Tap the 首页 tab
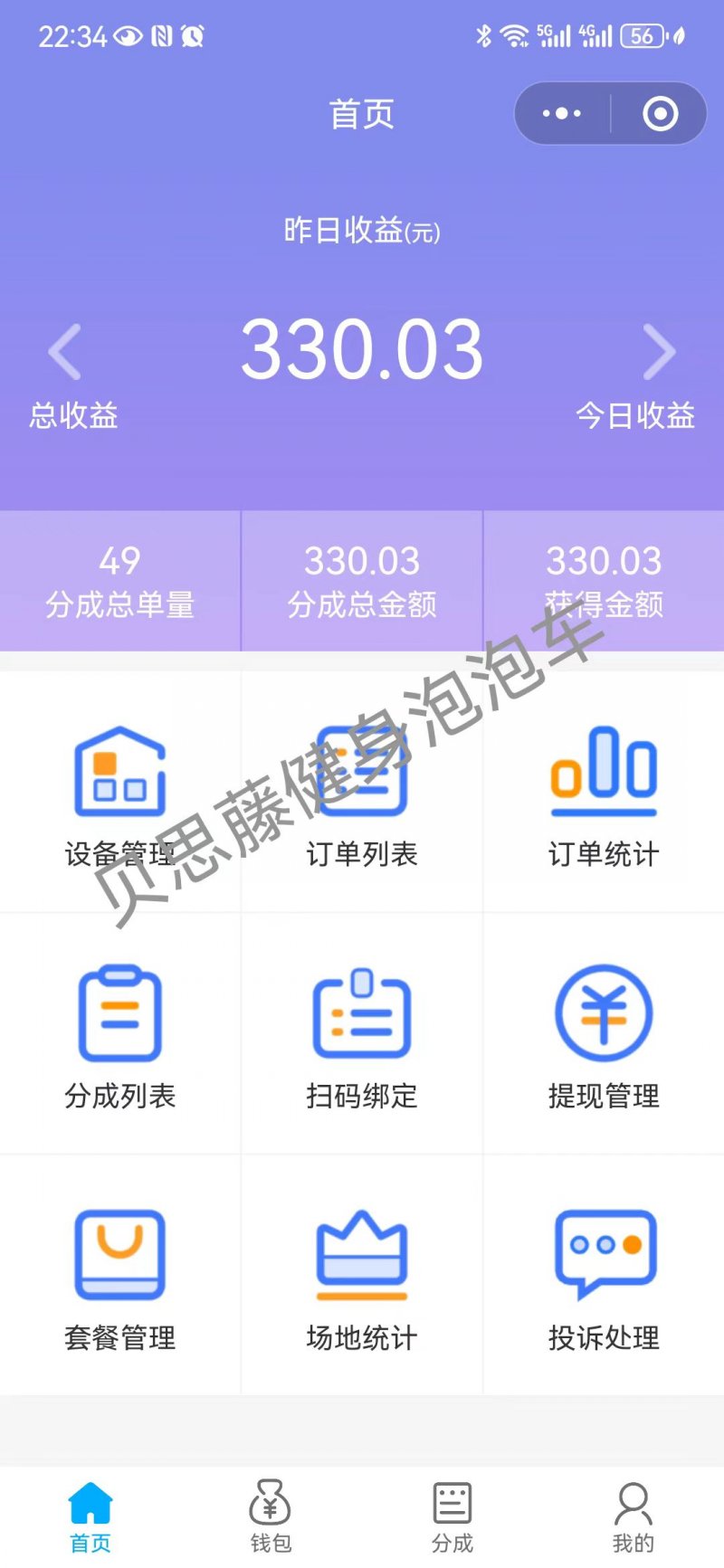The height and width of the screenshot is (1568, 724). pos(90,1517)
